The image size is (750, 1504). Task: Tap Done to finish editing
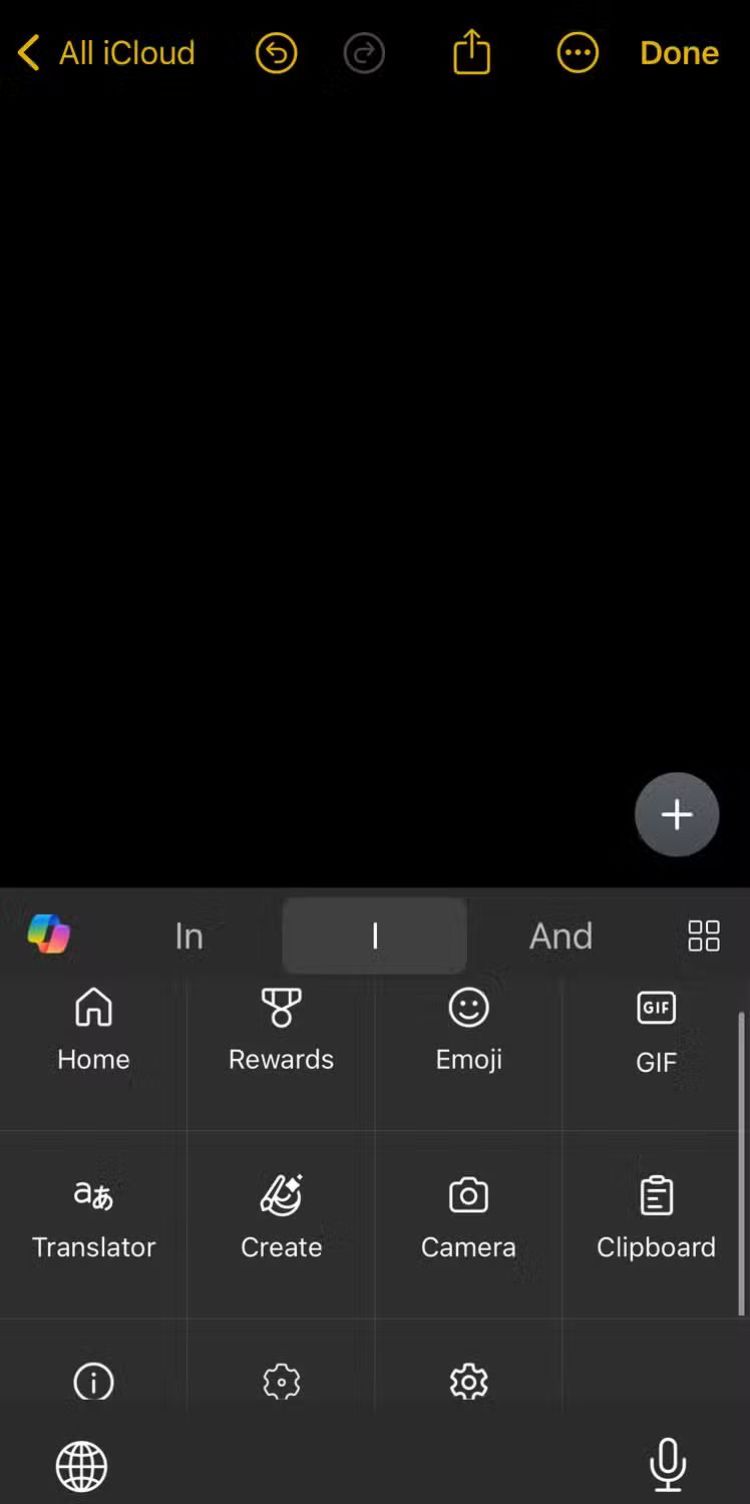(x=679, y=53)
